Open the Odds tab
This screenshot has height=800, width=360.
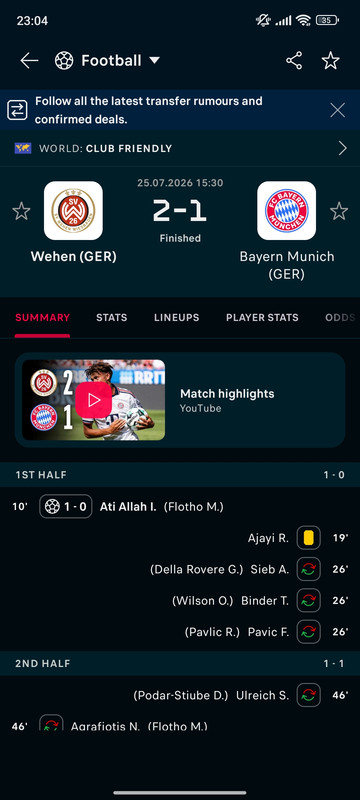(340, 317)
